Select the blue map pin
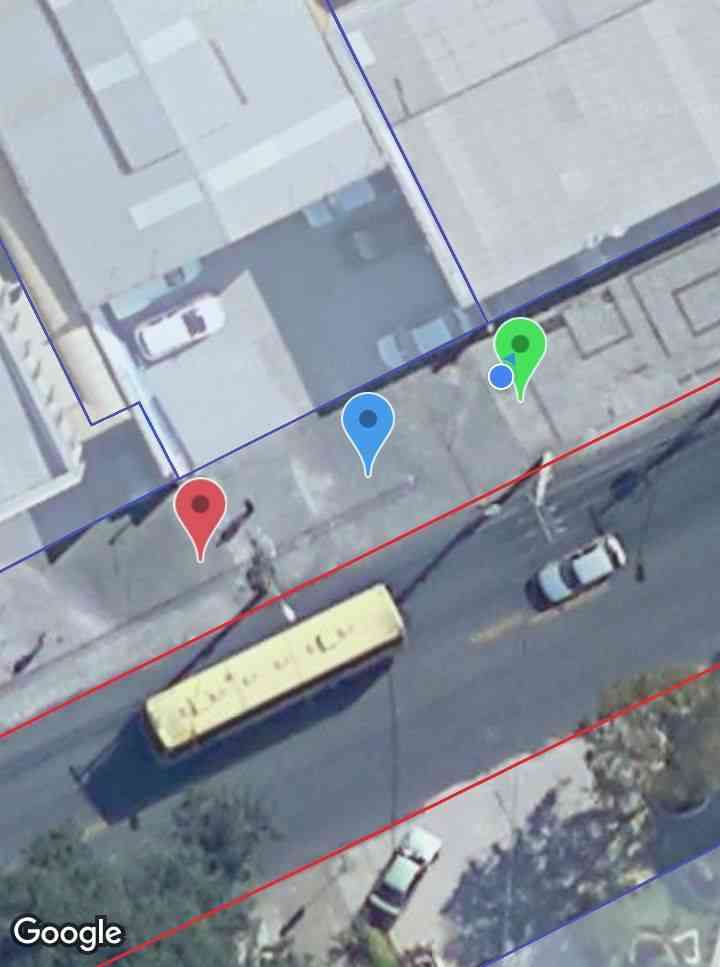This screenshot has height=967, width=720. click(x=368, y=423)
